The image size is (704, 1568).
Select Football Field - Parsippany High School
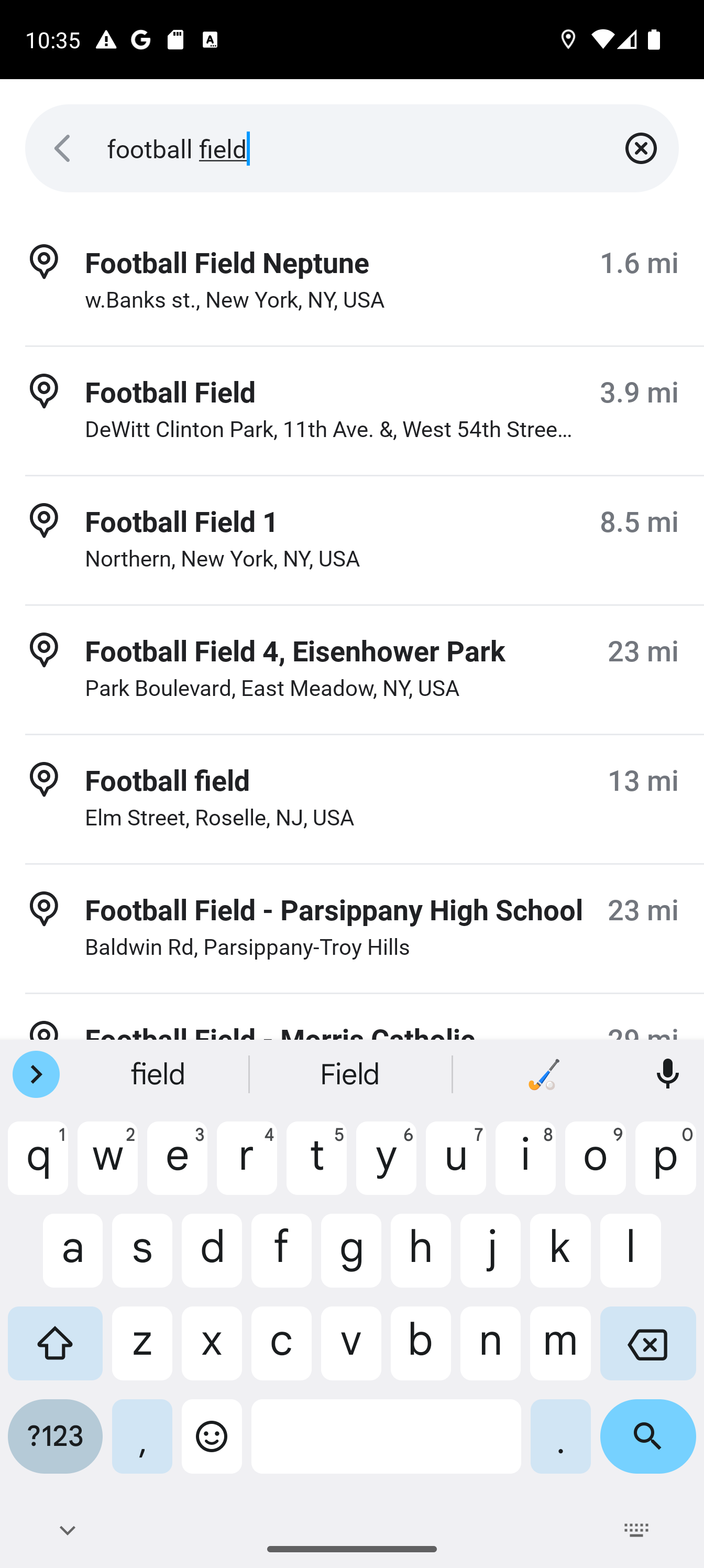tap(351, 928)
